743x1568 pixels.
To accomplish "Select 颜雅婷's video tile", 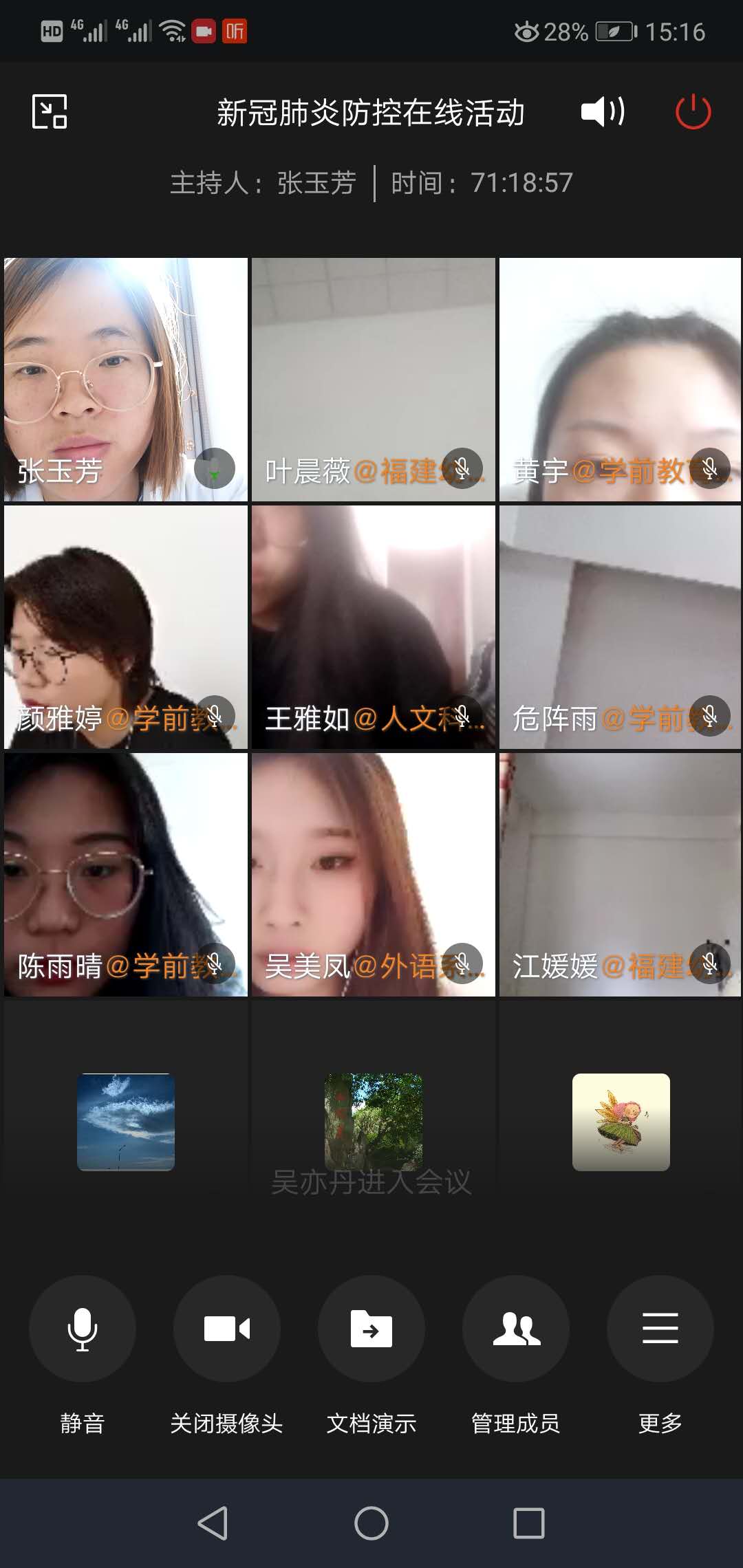I will pyautogui.click(x=126, y=627).
